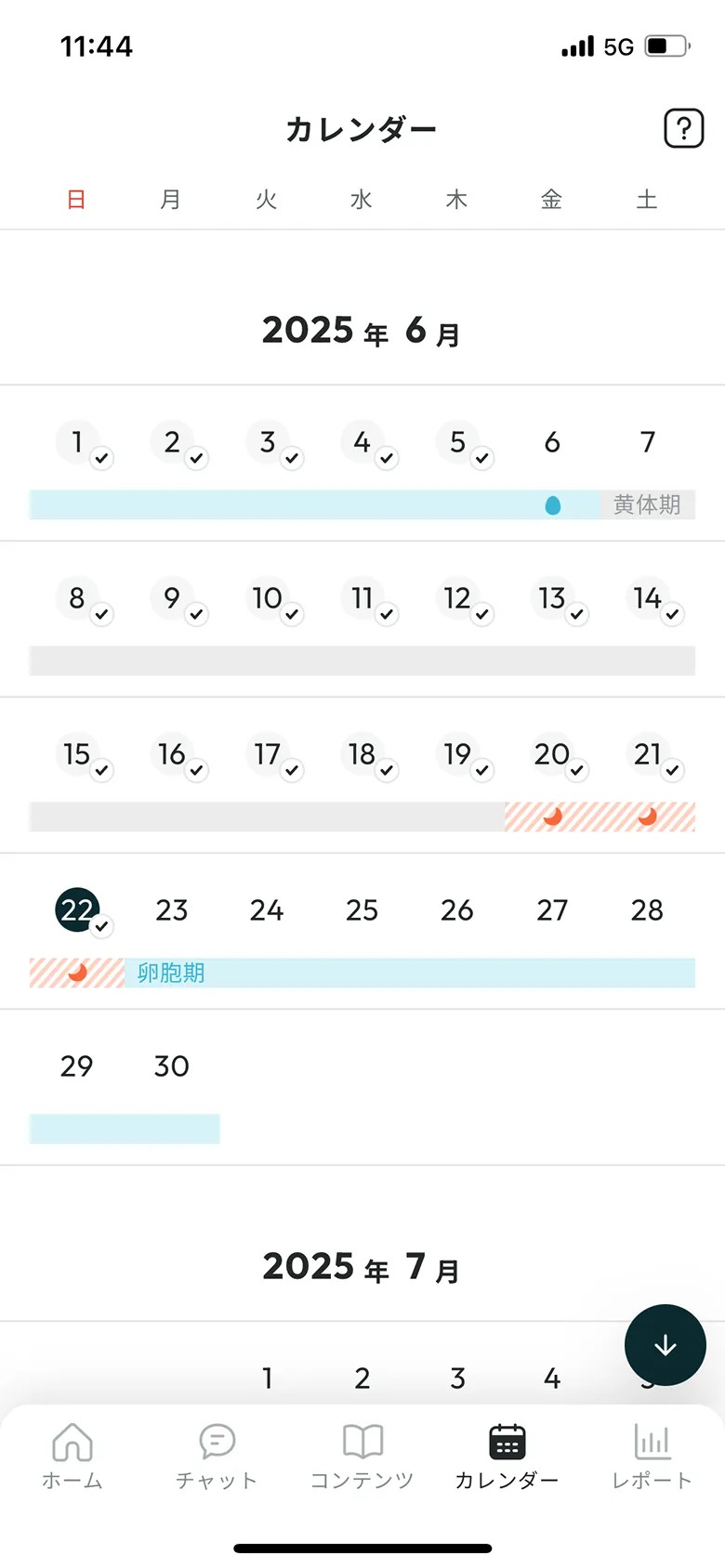
Task: Tap the help question mark icon
Action: coord(683,128)
